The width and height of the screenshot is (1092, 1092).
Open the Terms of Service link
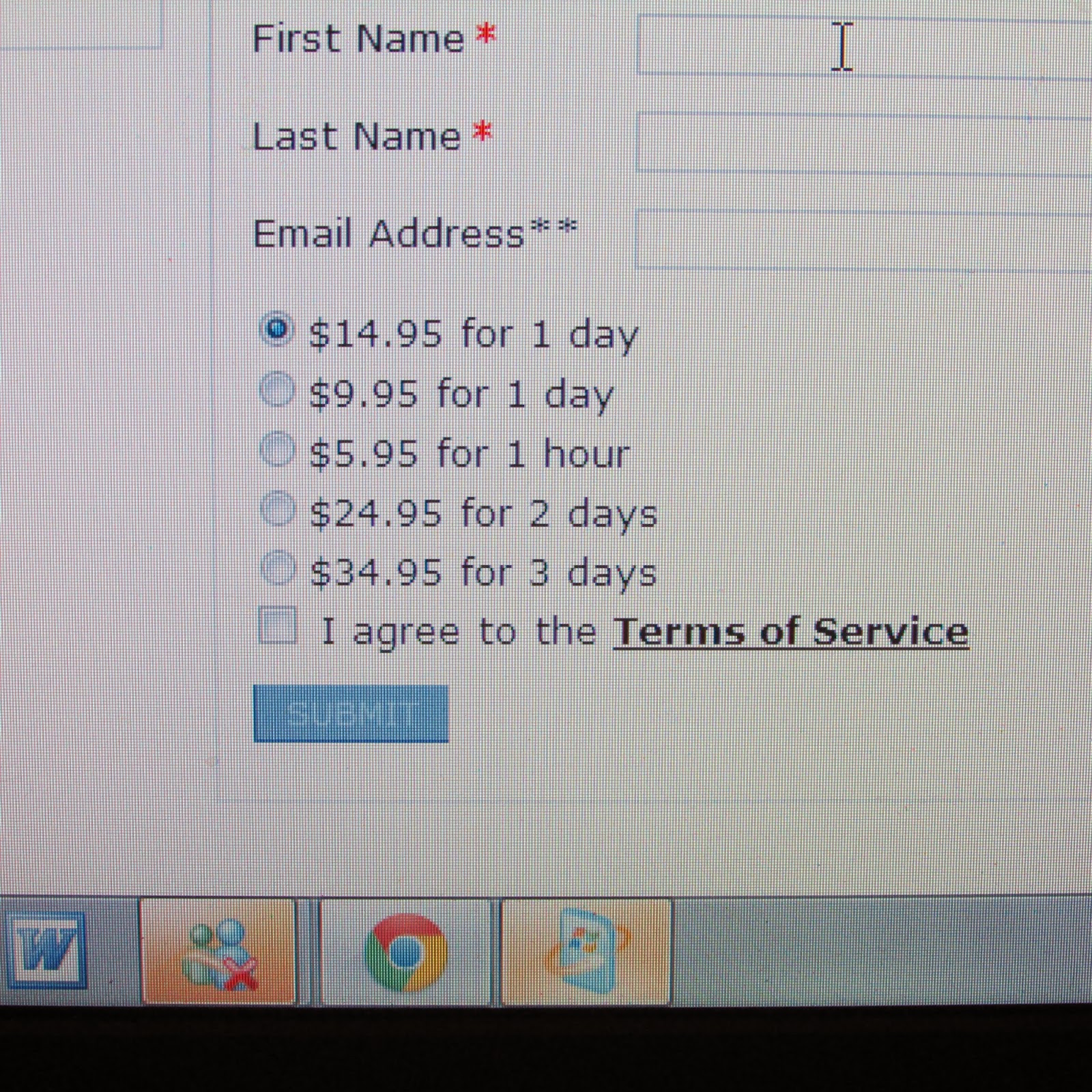pos(790,632)
